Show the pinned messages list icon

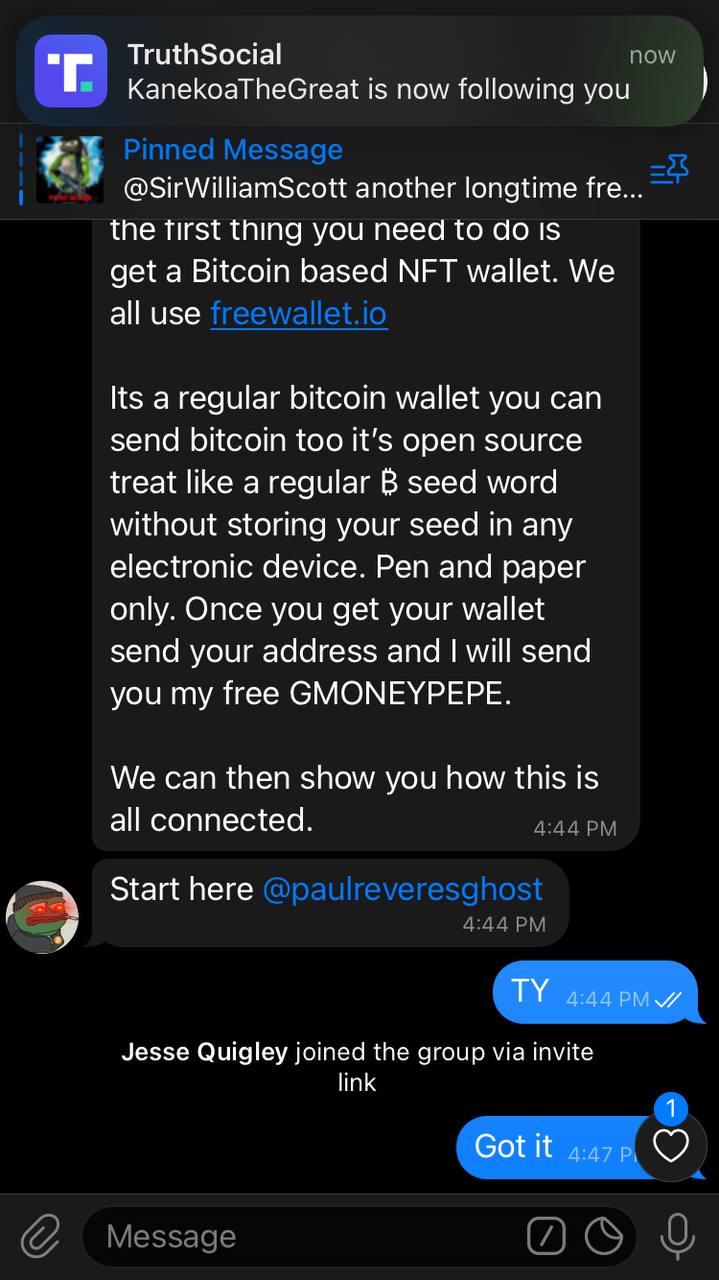coord(669,171)
